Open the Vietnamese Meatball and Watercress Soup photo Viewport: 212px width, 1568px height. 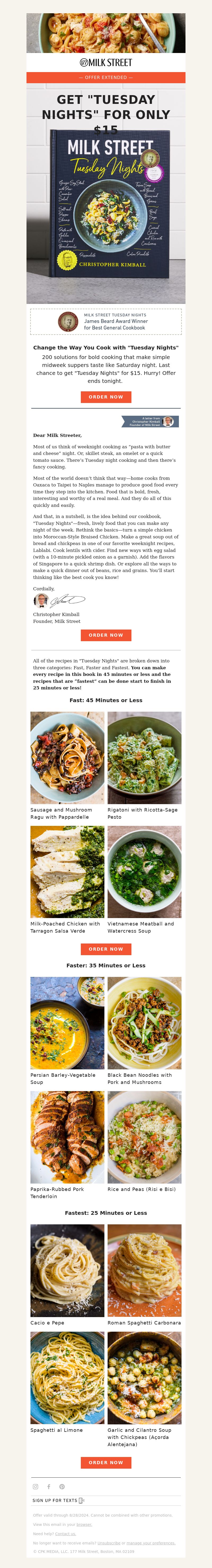coord(144,872)
